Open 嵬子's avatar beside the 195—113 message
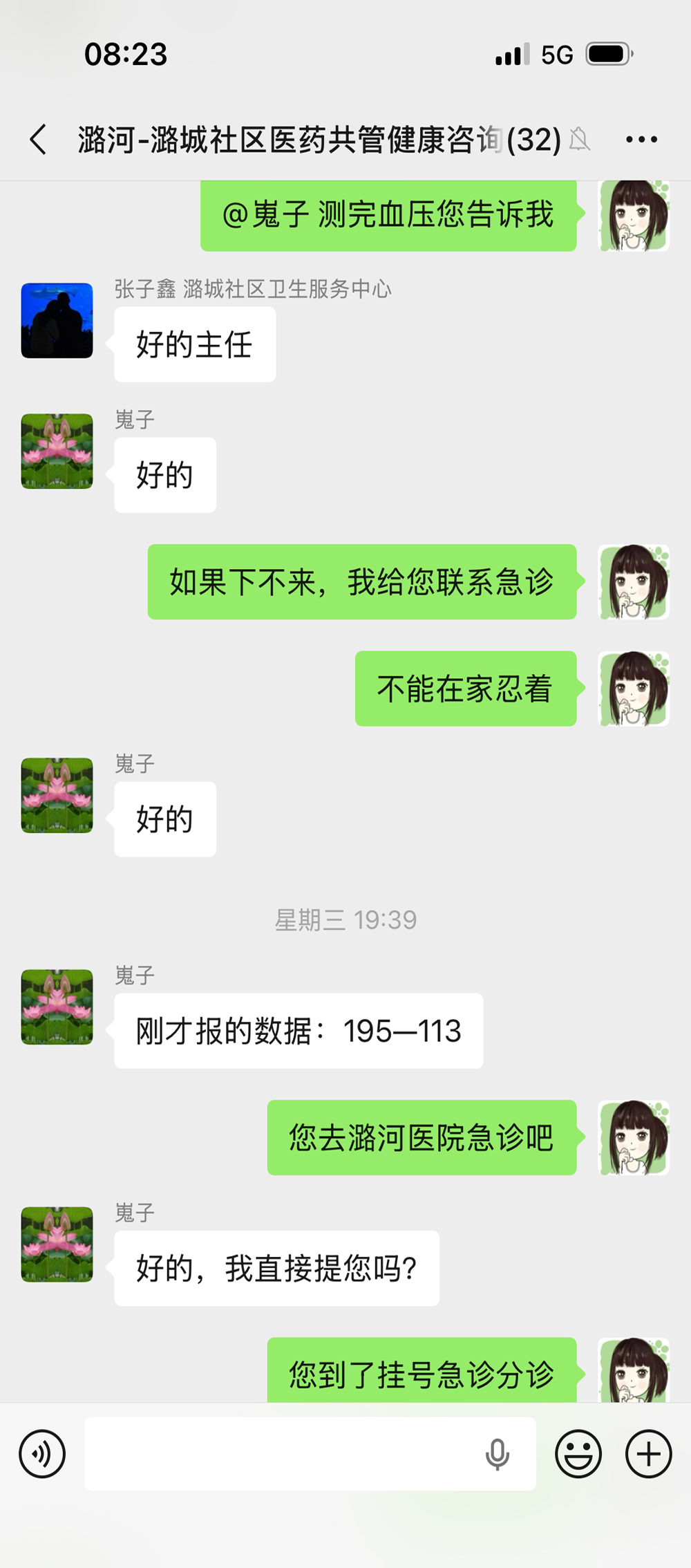Viewport: 691px width, 1568px height. (57, 1007)
